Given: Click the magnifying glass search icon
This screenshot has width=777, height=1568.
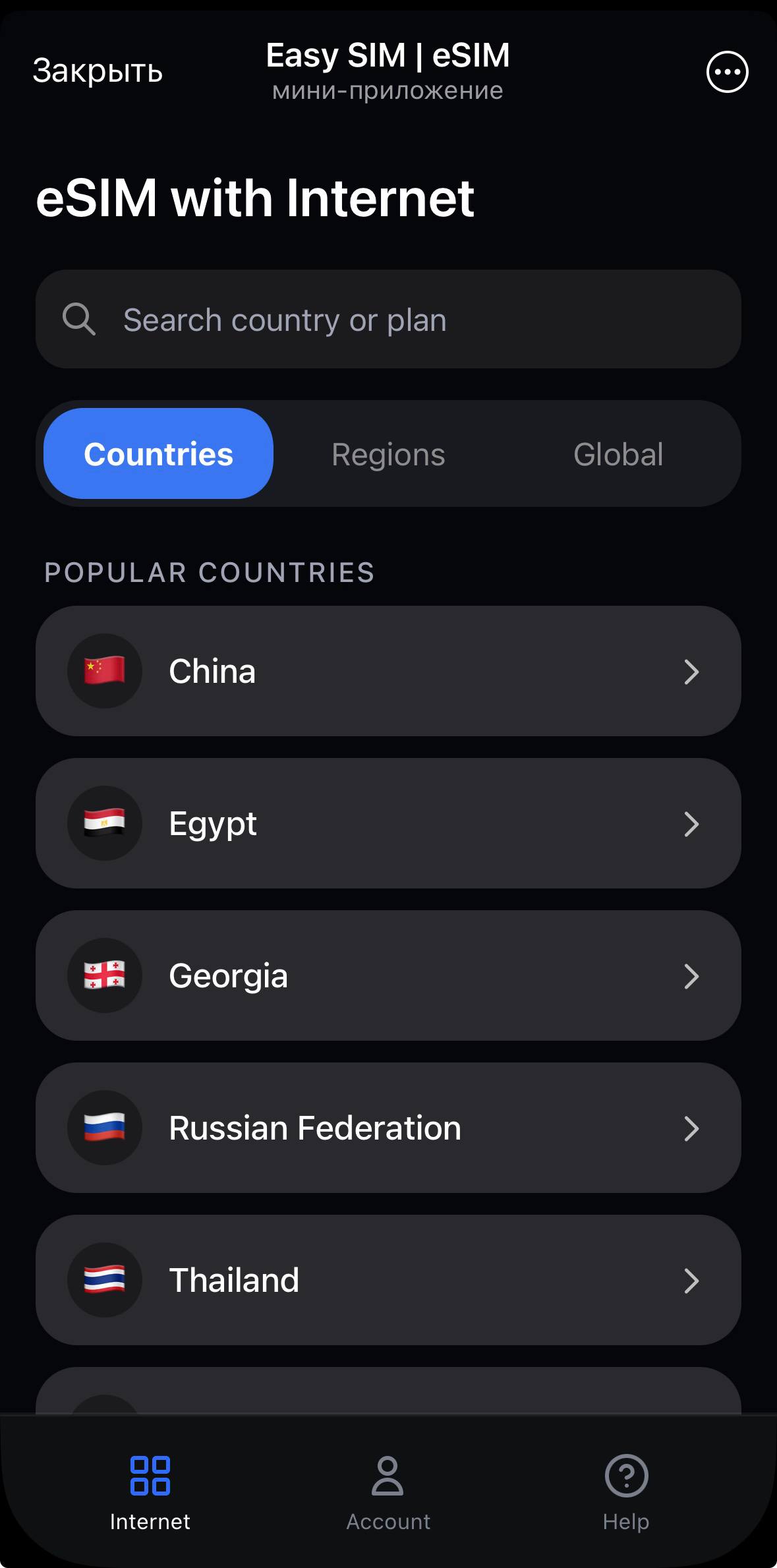Looking at the screenshot, I should tap(79, 318).
